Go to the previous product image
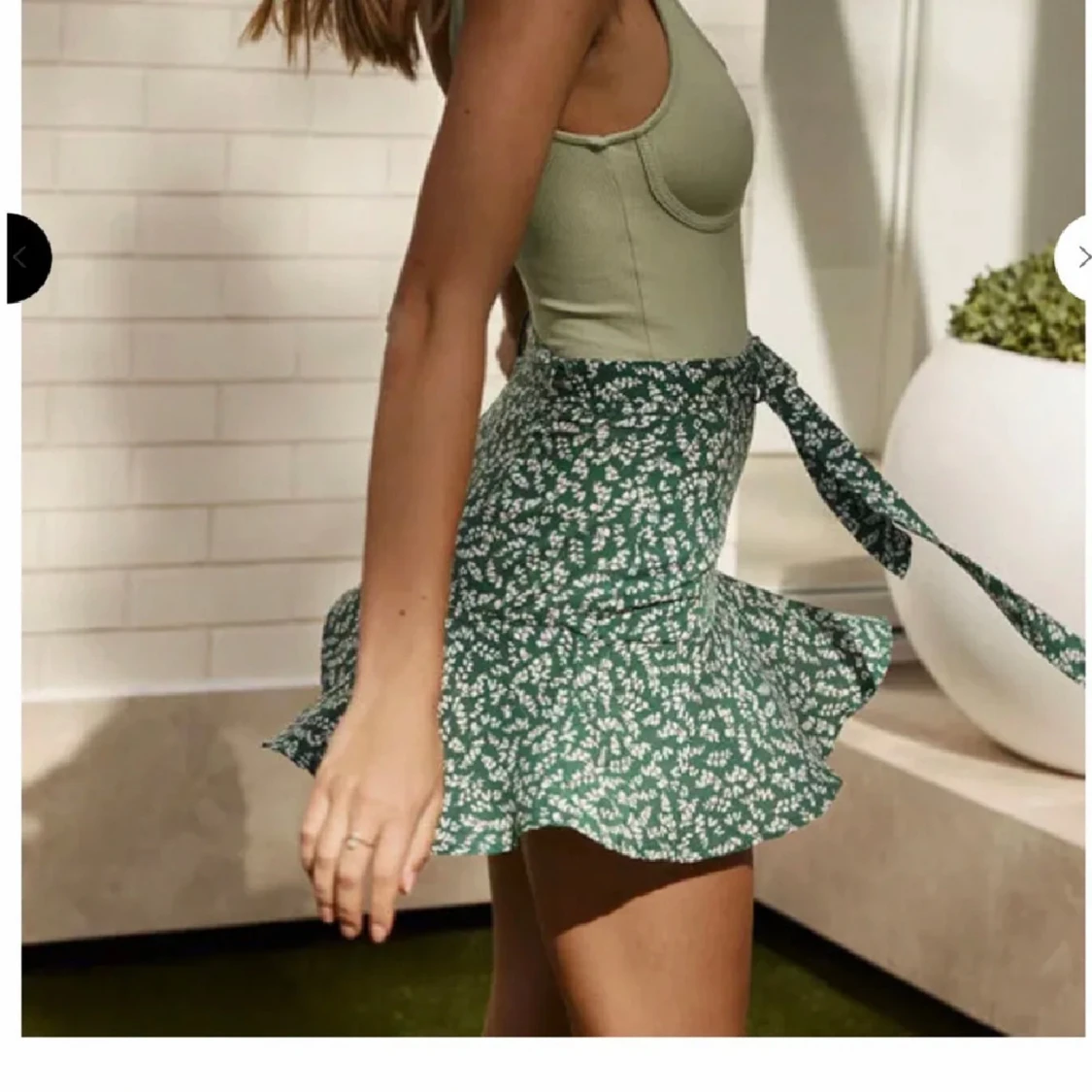 point(24,258)
